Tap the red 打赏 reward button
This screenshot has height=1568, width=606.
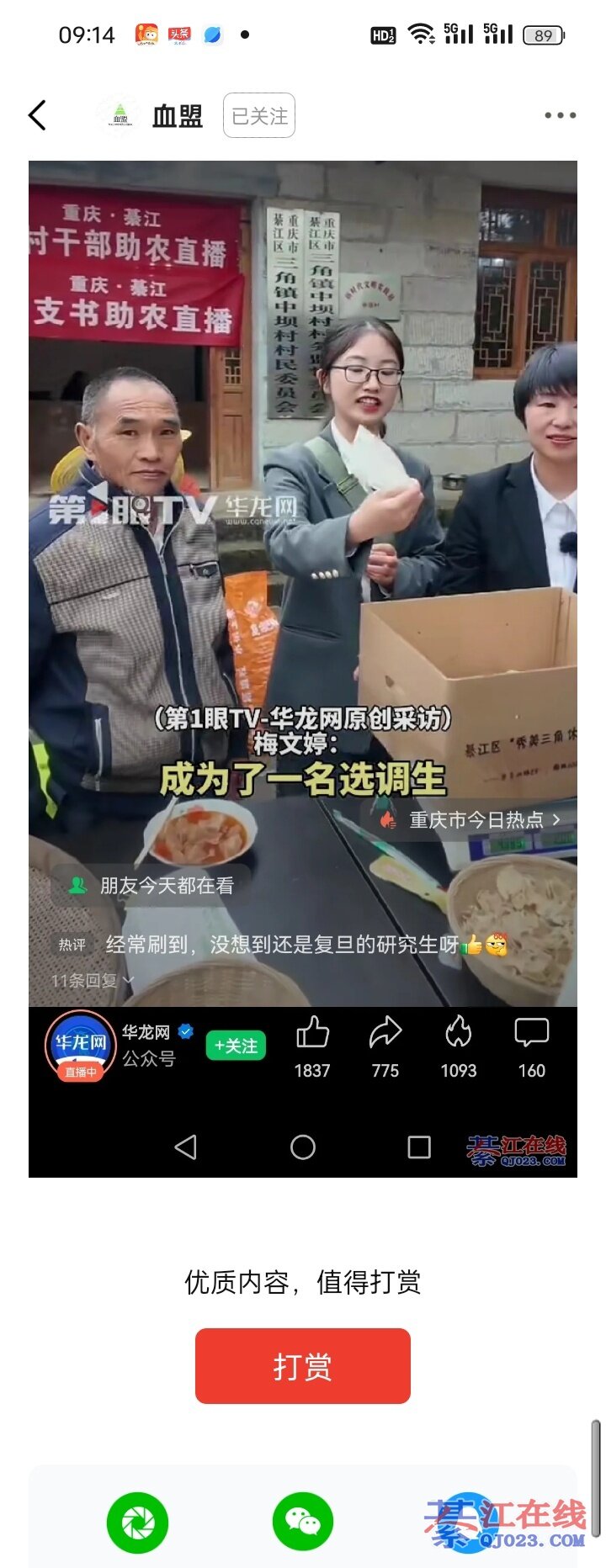coord(303,1366)
